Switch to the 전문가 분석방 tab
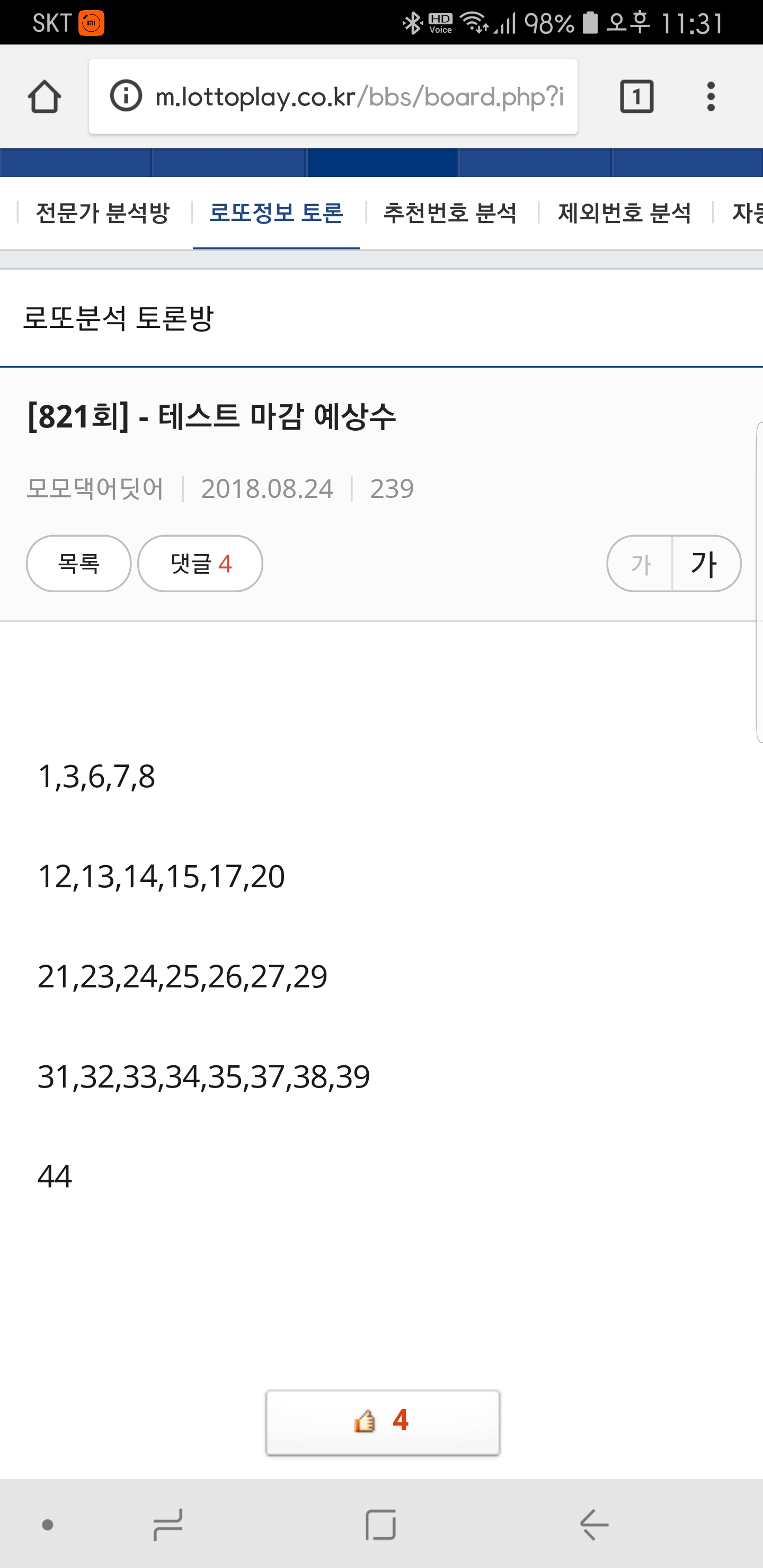The image size is (763, 1568). 102,213
